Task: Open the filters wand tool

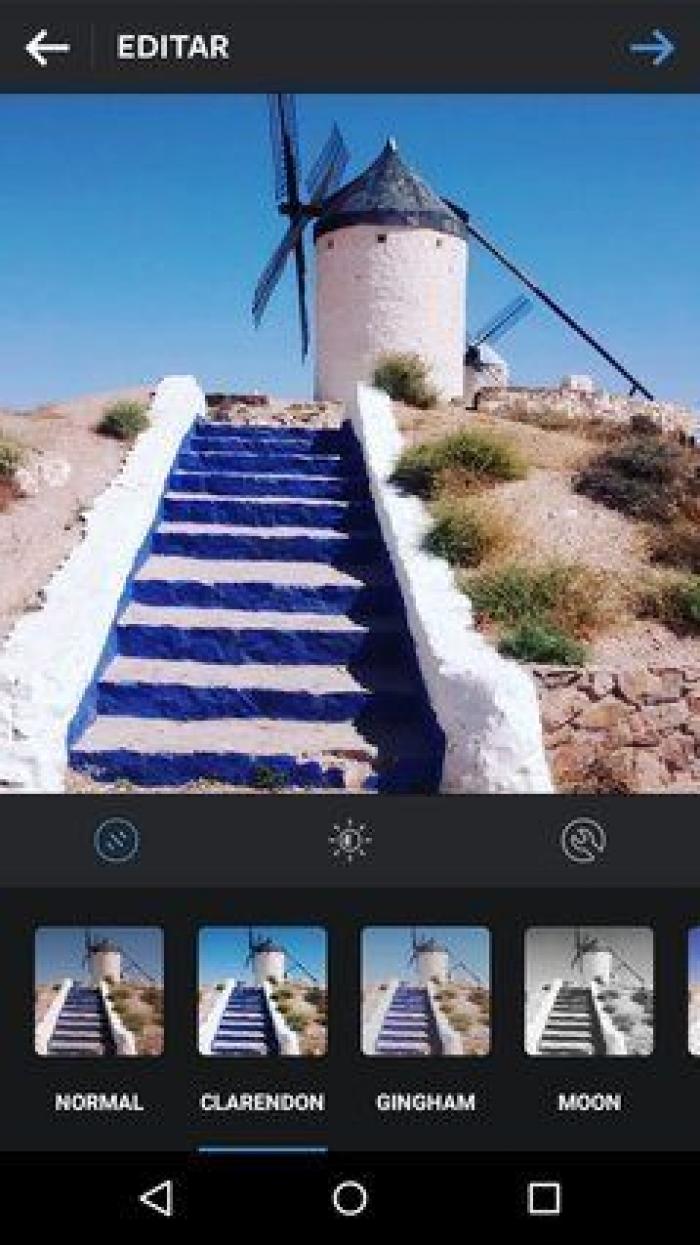Action: pyautogui.click(x=117, y=840)
